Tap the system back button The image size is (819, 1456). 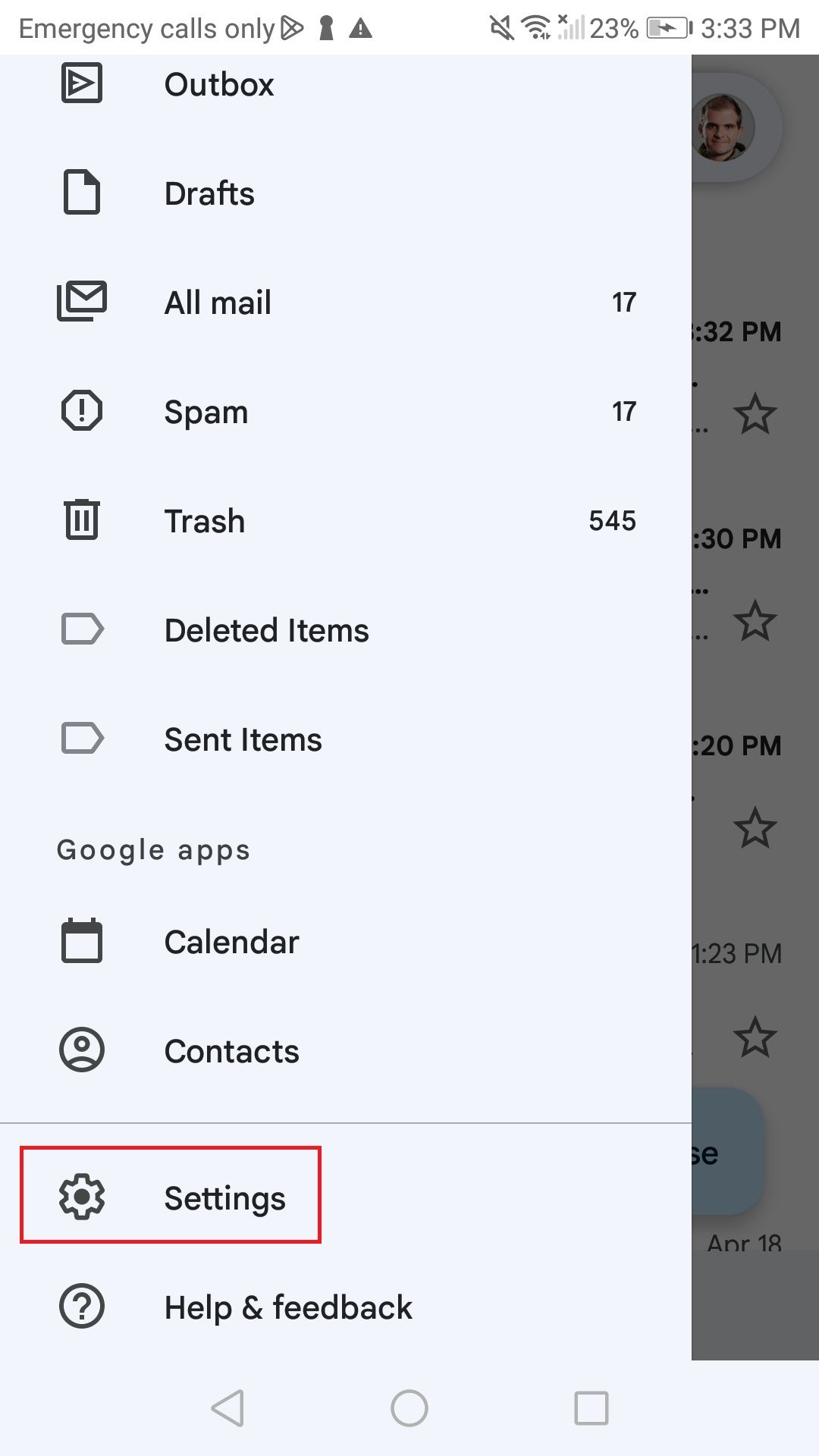point(227,1408)
